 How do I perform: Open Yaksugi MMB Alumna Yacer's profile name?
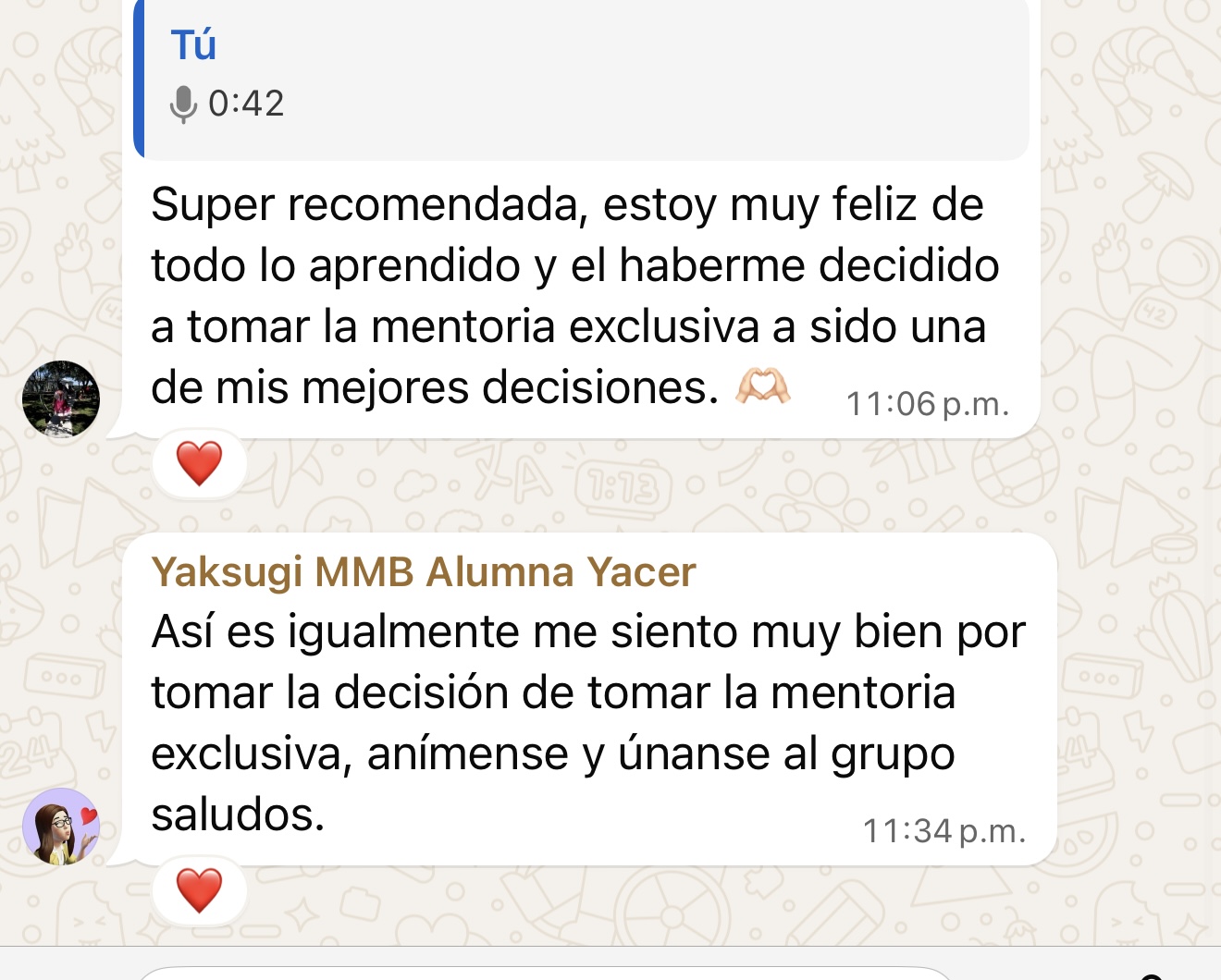[x=423, y=571]
